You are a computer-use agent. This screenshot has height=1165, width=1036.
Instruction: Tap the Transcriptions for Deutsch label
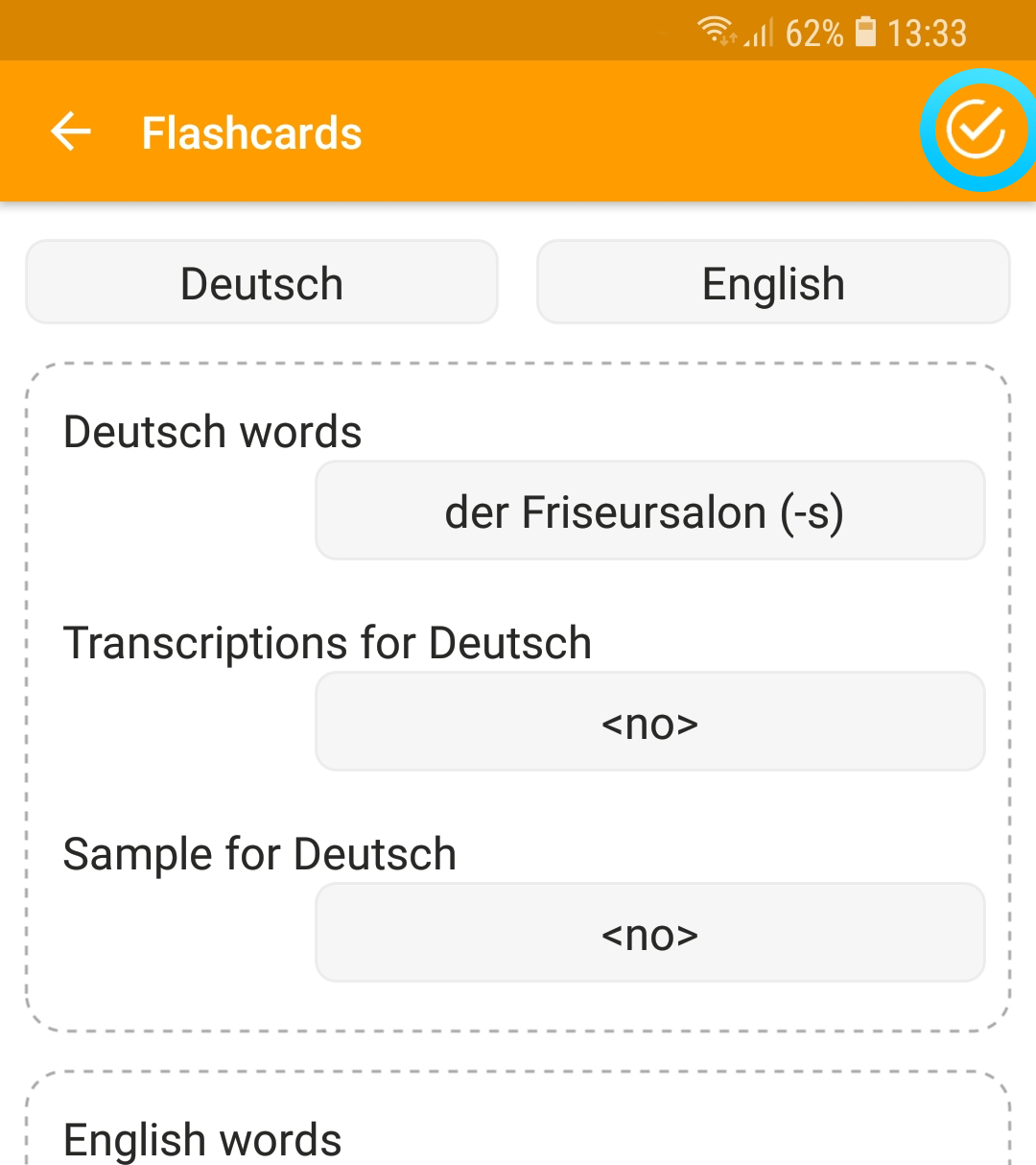pyautogui.click(x=327, y=643)
